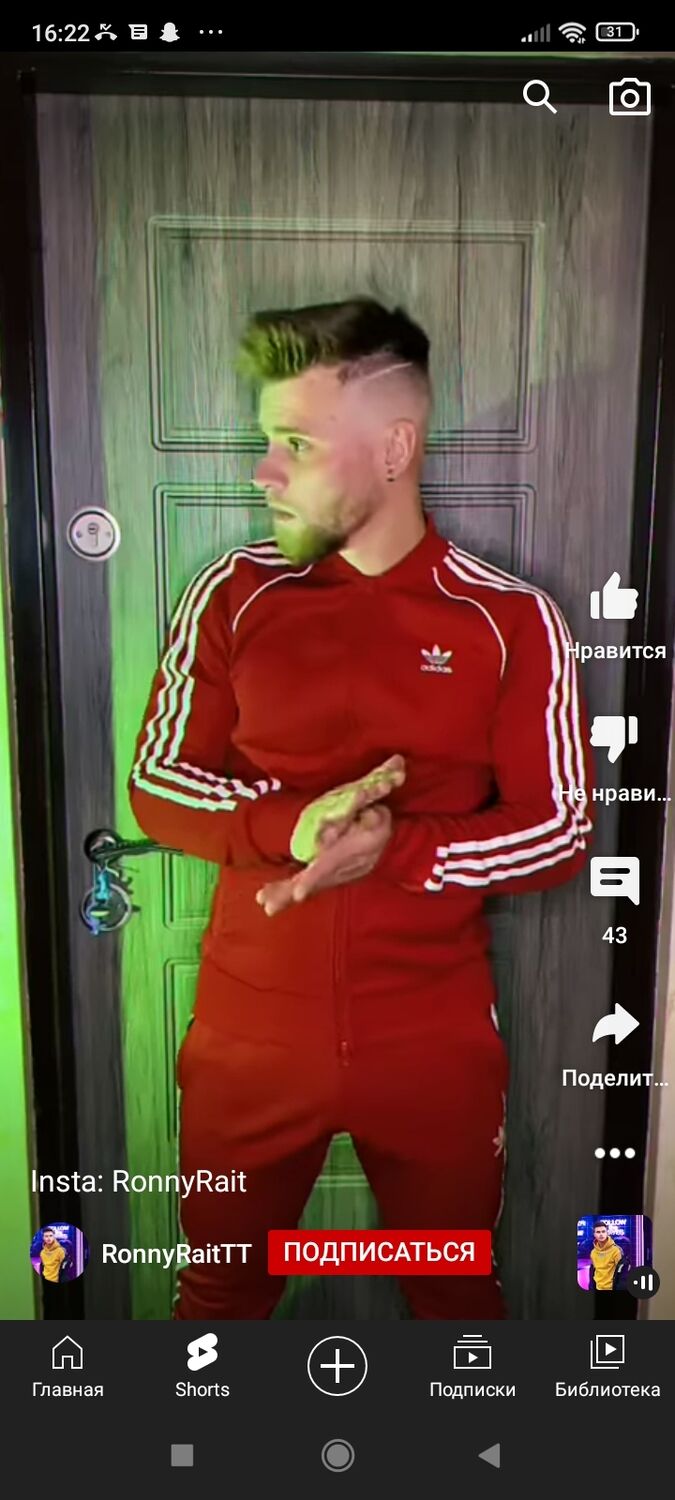This screenshot has width=675, height=1500.
Task: Tap the system back triangle
Action: click(489, 1455)
